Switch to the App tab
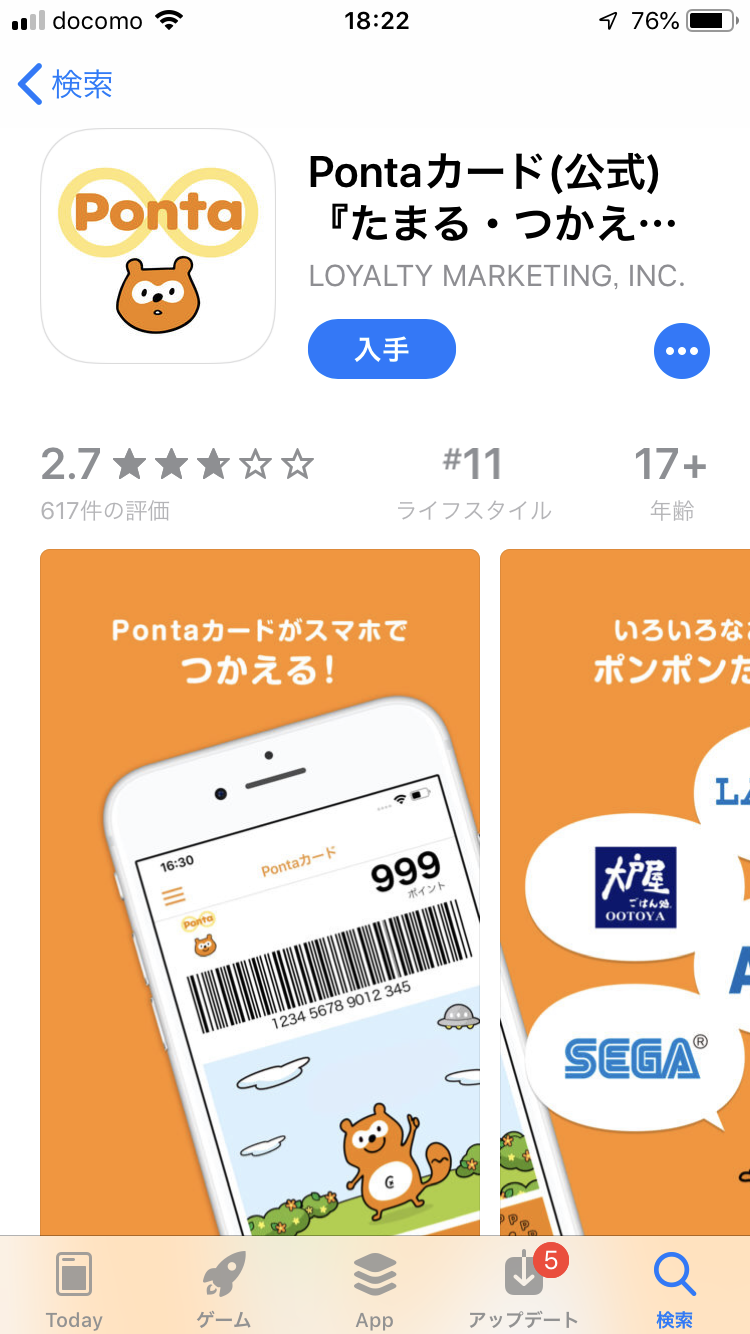This screenshot has height=1334, width=750. (x=374, y=1289)
